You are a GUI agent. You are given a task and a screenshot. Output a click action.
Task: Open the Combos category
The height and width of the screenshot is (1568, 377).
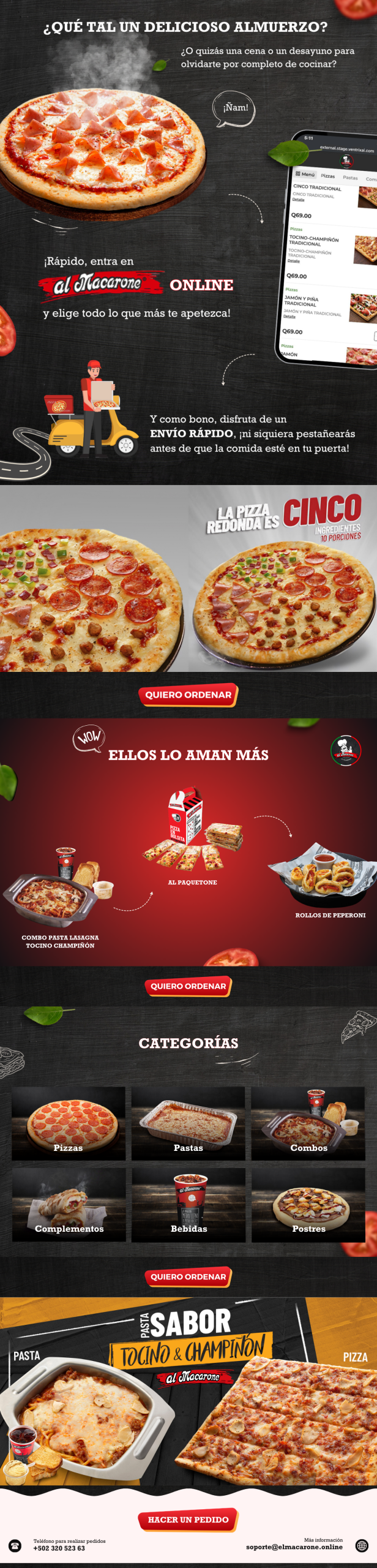(x=308, y=1123)
